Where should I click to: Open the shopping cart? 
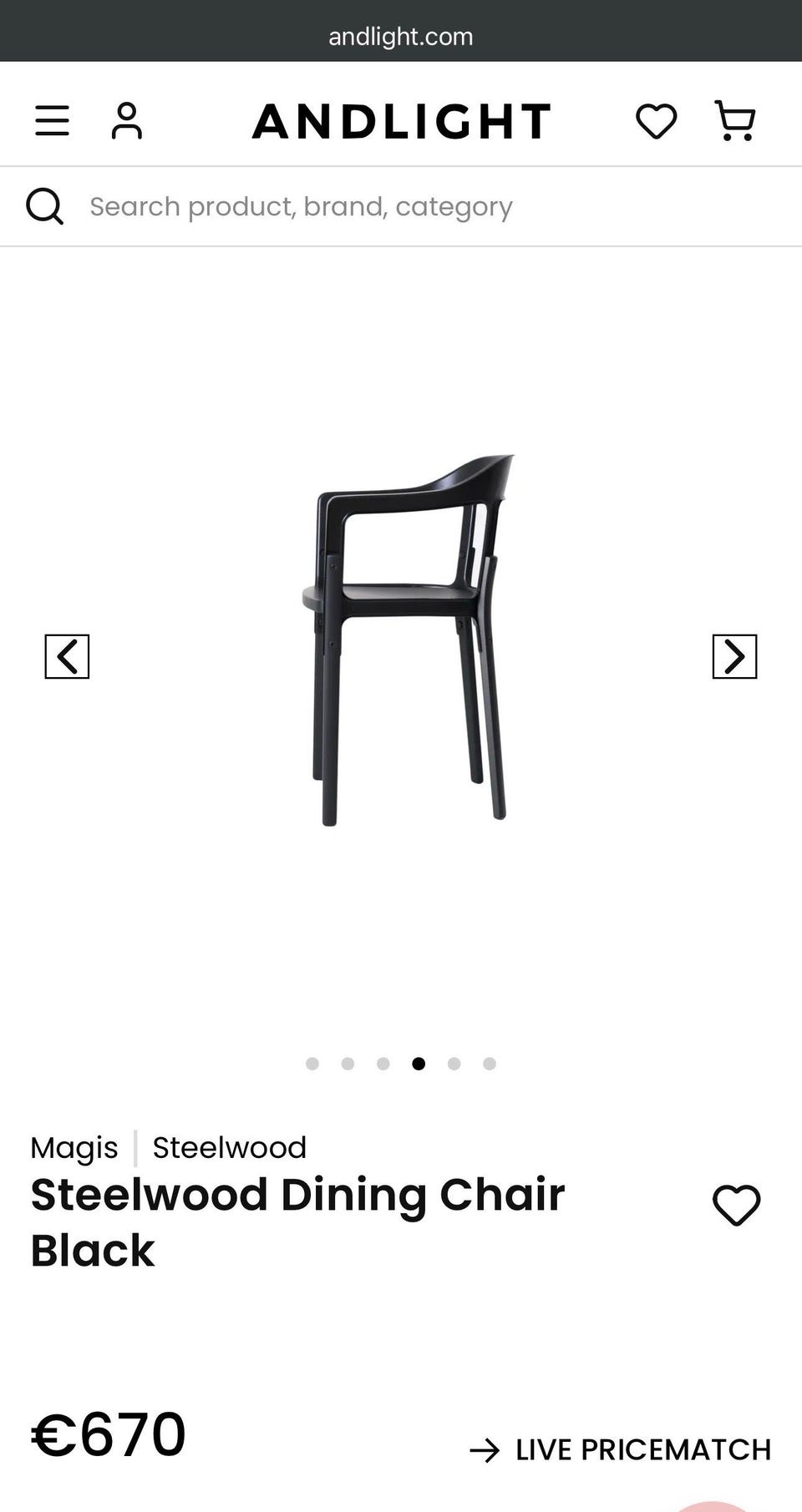click(735, 121)
